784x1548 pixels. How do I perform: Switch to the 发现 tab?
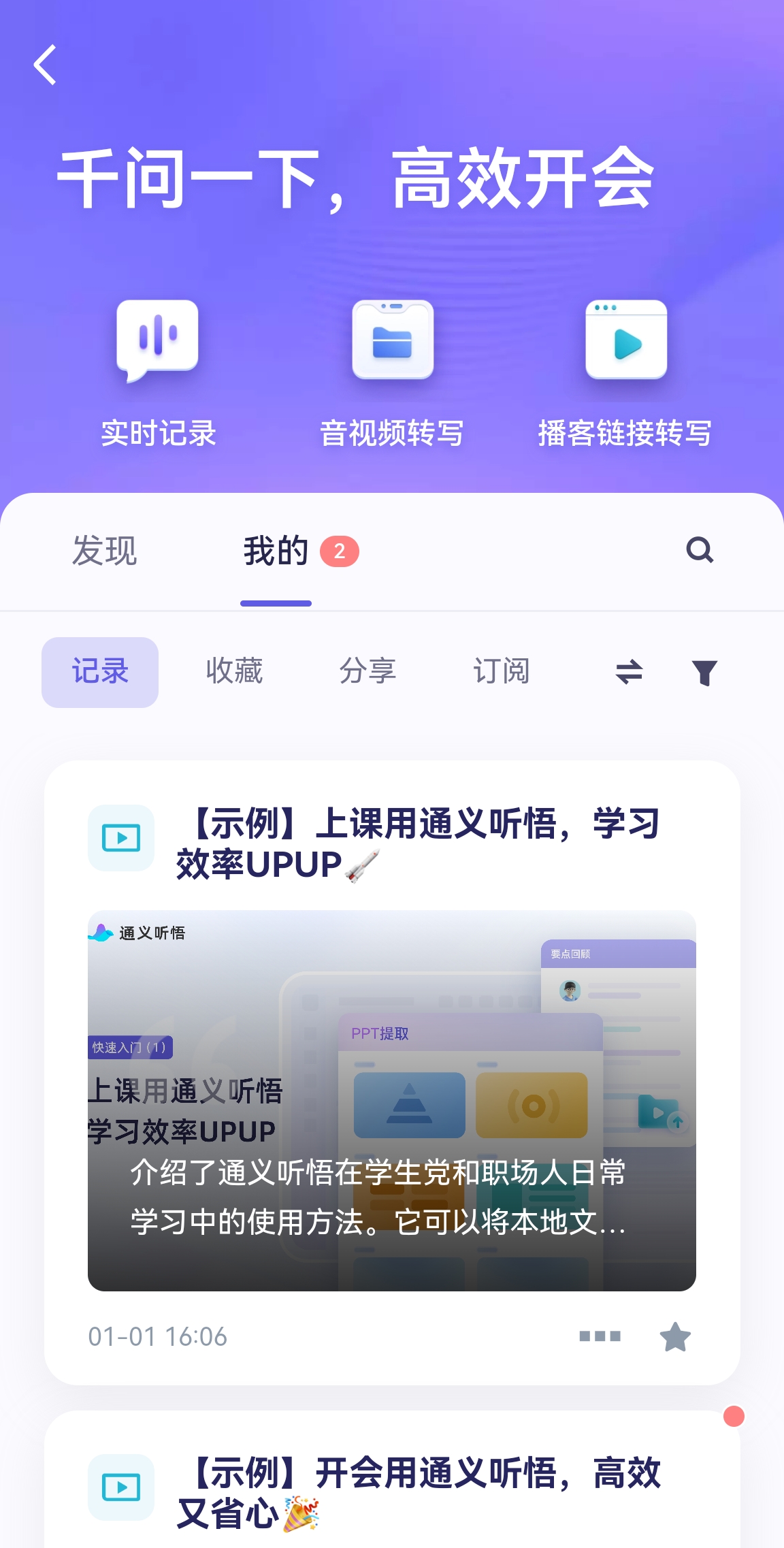coord(105,551)
